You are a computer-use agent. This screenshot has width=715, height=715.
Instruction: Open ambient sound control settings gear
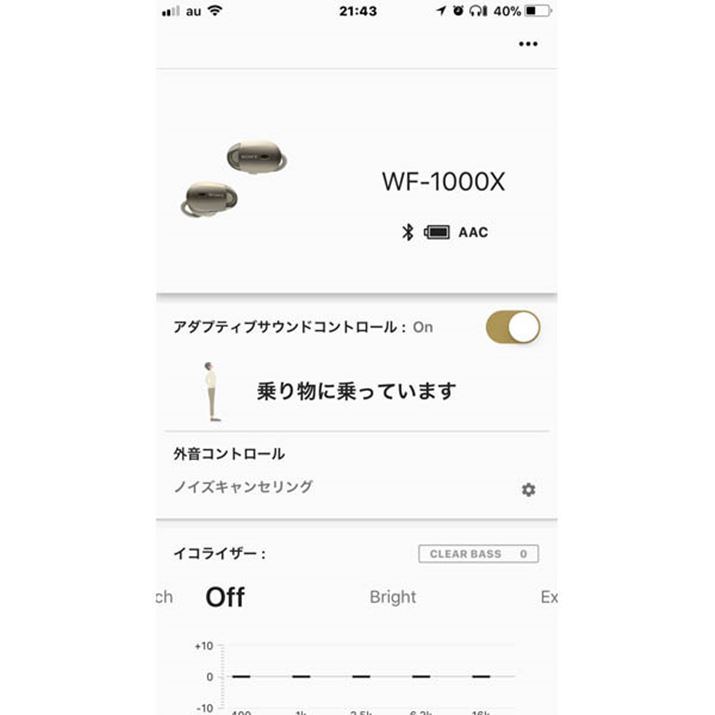click(528, 490)
